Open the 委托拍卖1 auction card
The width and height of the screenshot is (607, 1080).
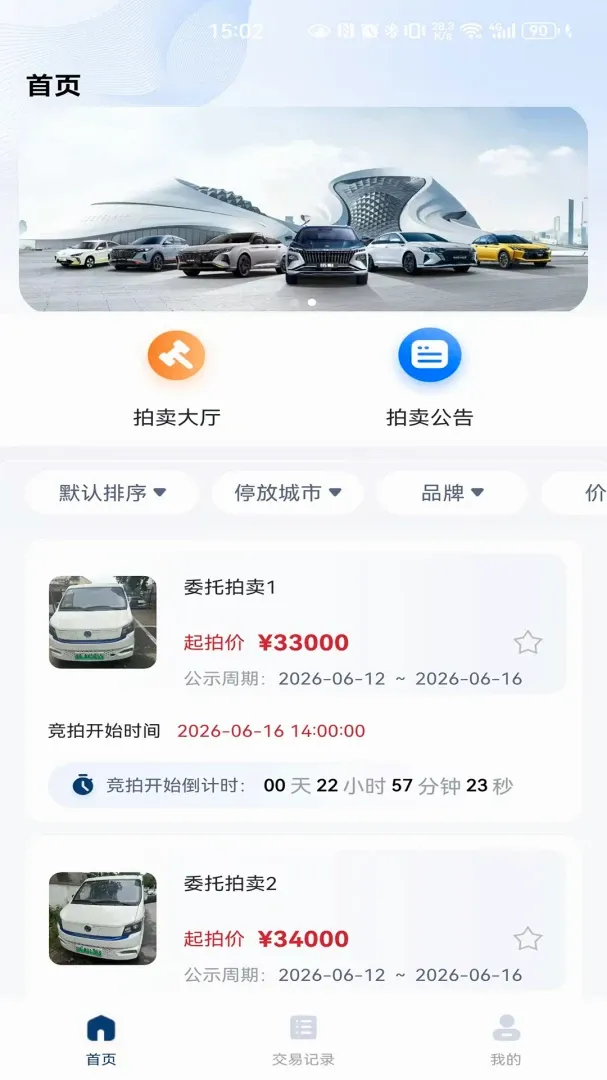pyautogui.click(x=303, y=681)
